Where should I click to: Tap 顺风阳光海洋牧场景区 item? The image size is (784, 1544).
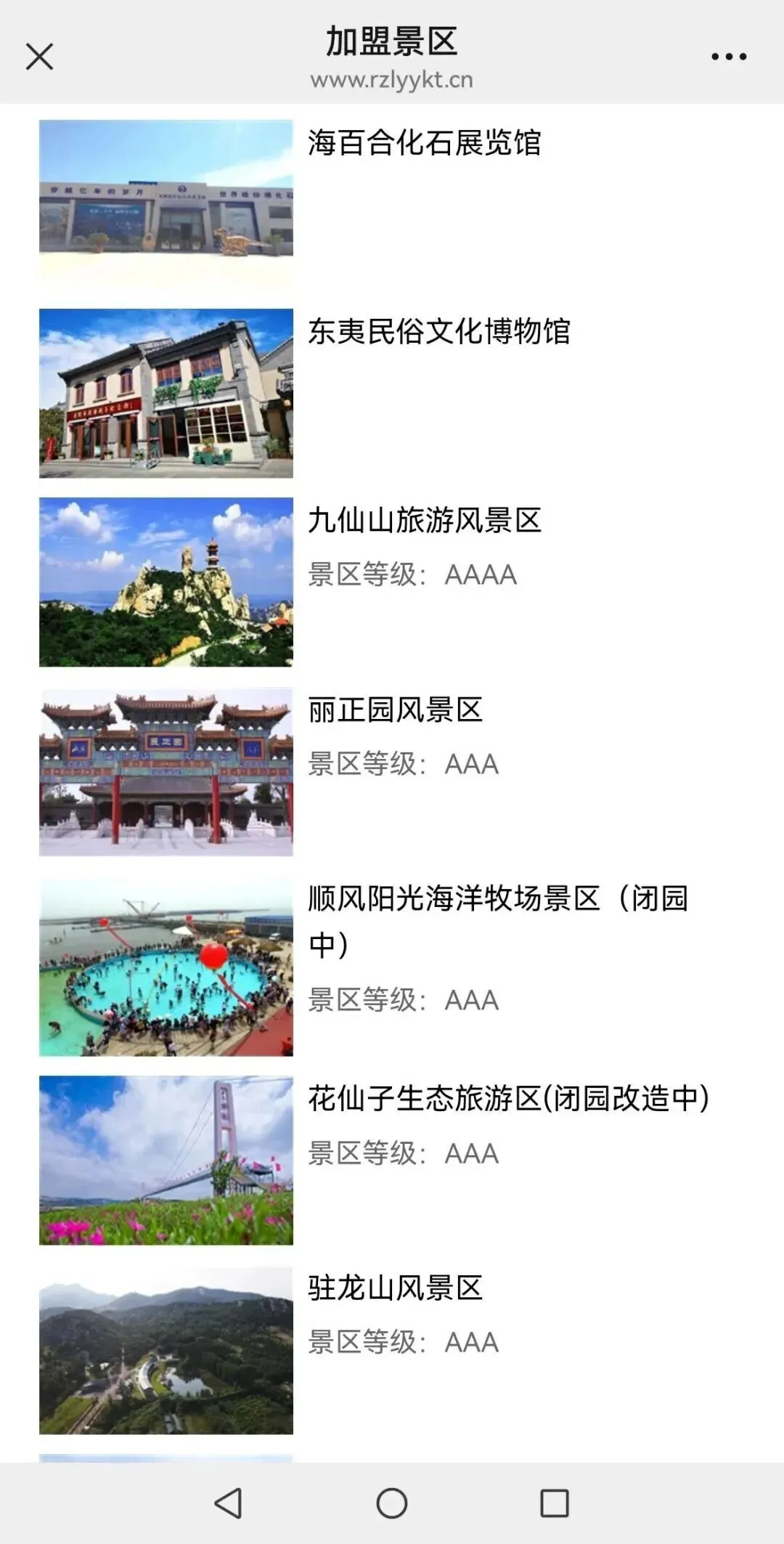pos(497,900)
